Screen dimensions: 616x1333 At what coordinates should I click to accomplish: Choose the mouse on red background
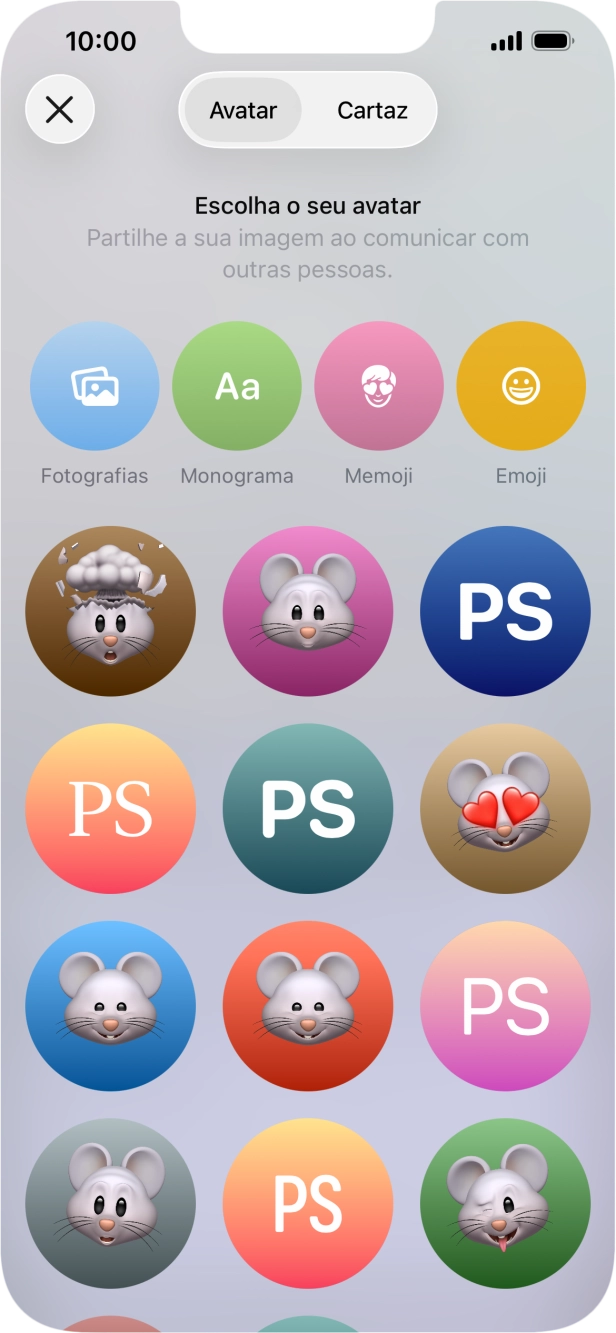tap(308, 1005)
